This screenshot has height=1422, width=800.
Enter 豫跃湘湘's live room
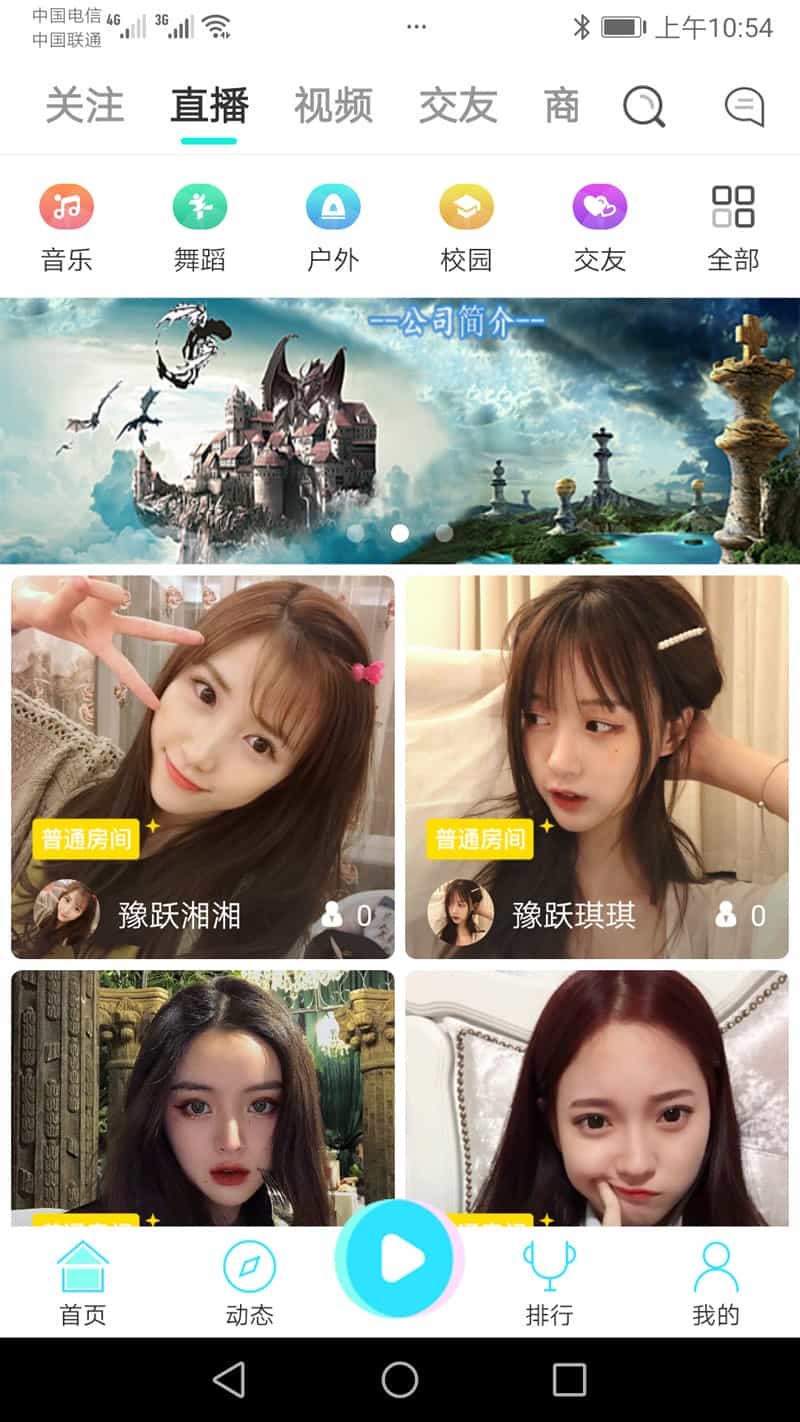pyautogui.click(x=203, y=767)
